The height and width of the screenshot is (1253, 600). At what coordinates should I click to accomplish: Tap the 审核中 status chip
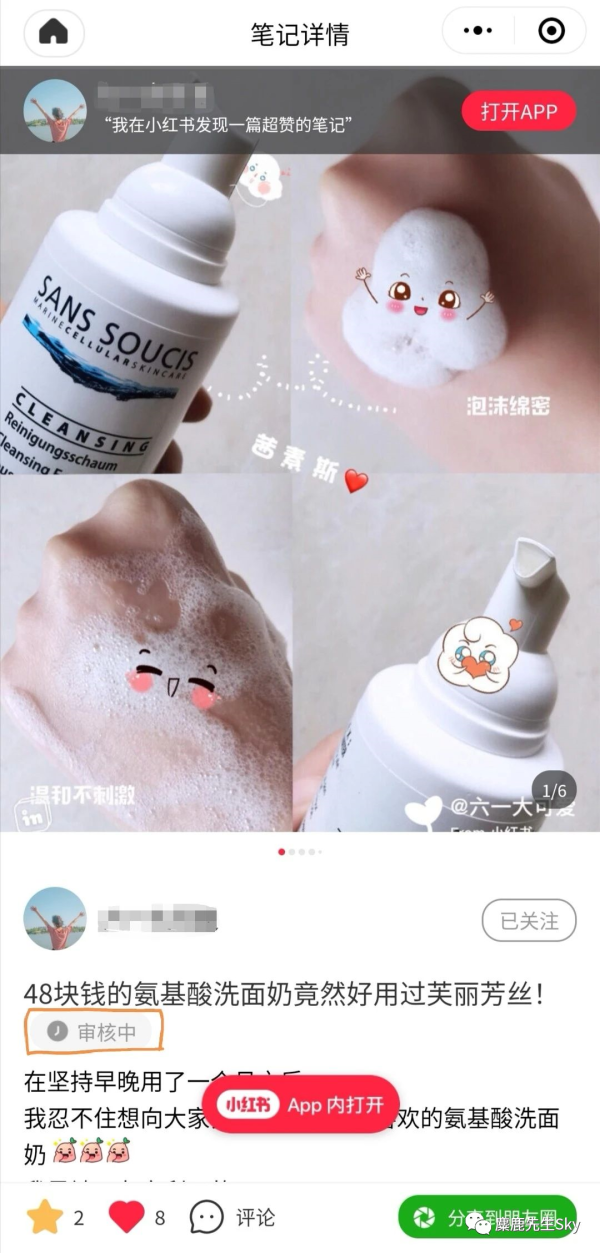[95, 1032]
